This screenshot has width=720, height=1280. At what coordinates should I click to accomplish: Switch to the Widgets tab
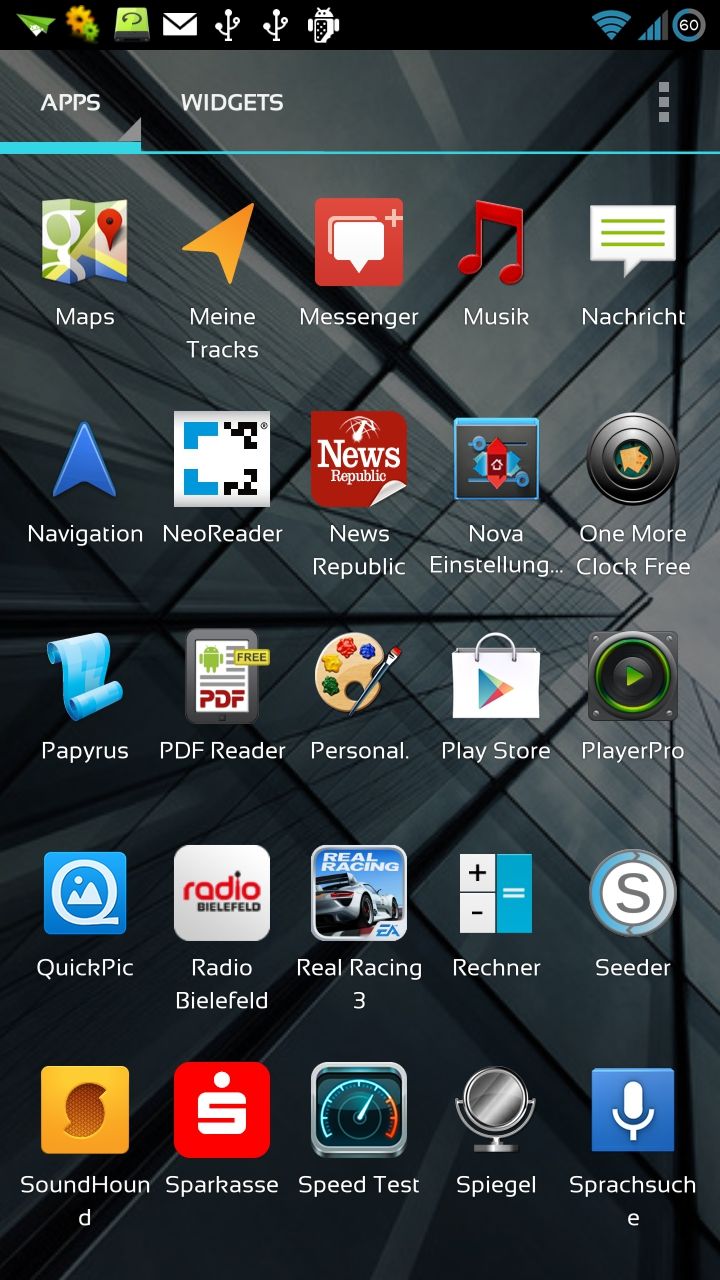point(232,102)
